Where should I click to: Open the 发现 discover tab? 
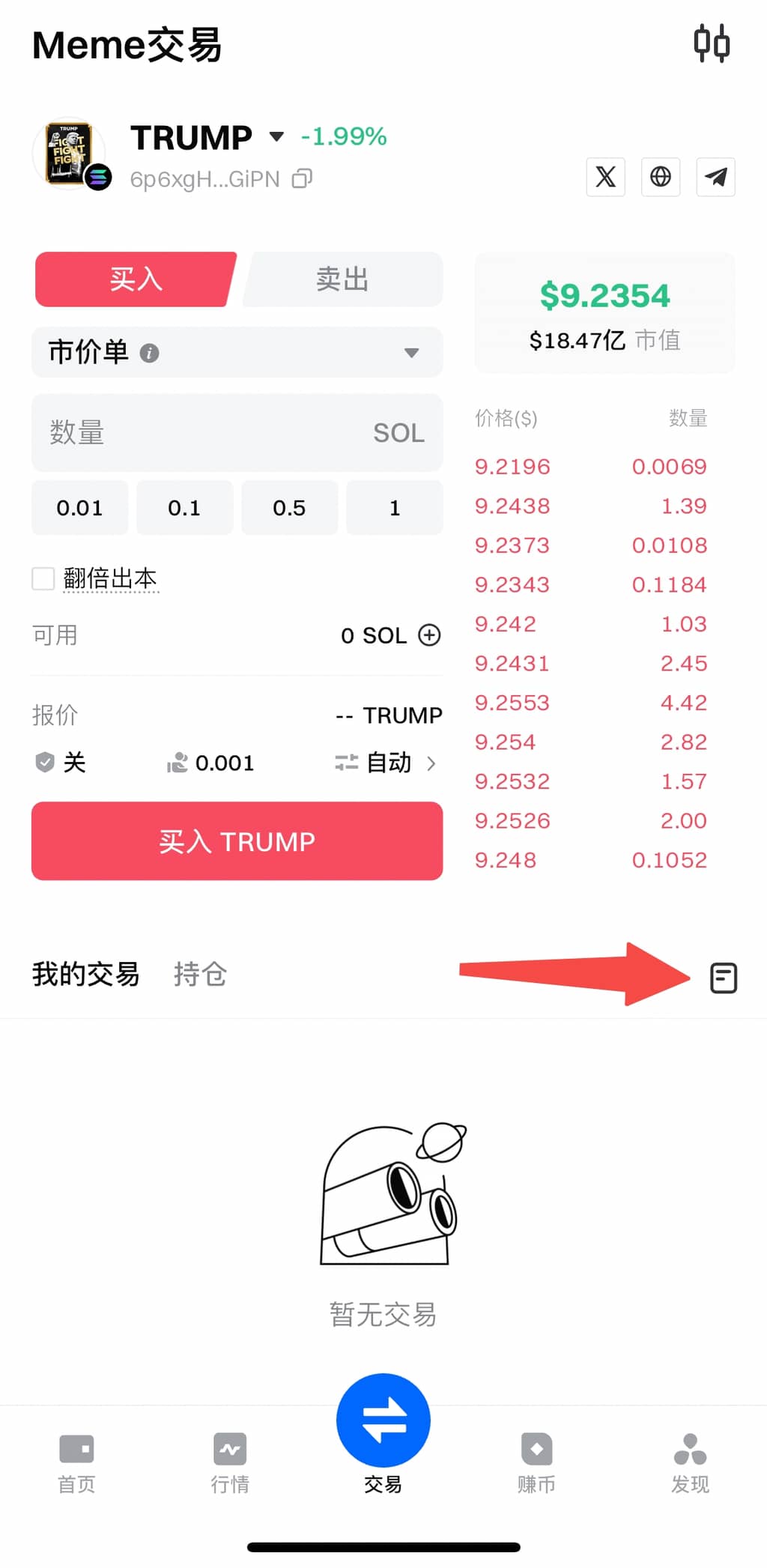coord(690,1462)
